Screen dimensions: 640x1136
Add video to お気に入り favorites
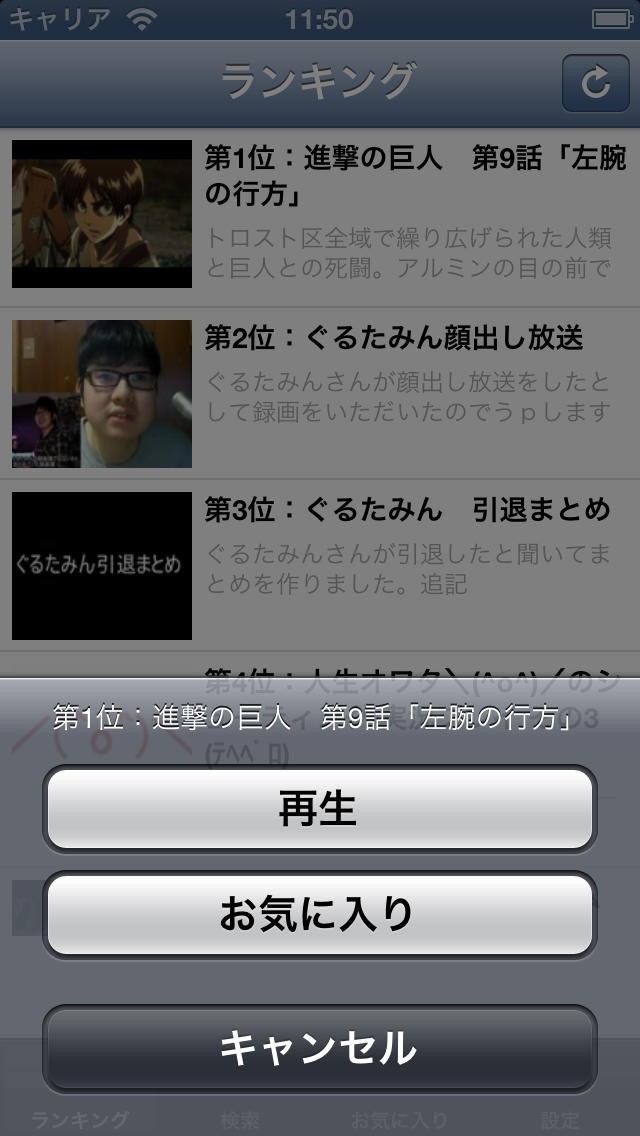pyautogui.click(x=319, y=914)
